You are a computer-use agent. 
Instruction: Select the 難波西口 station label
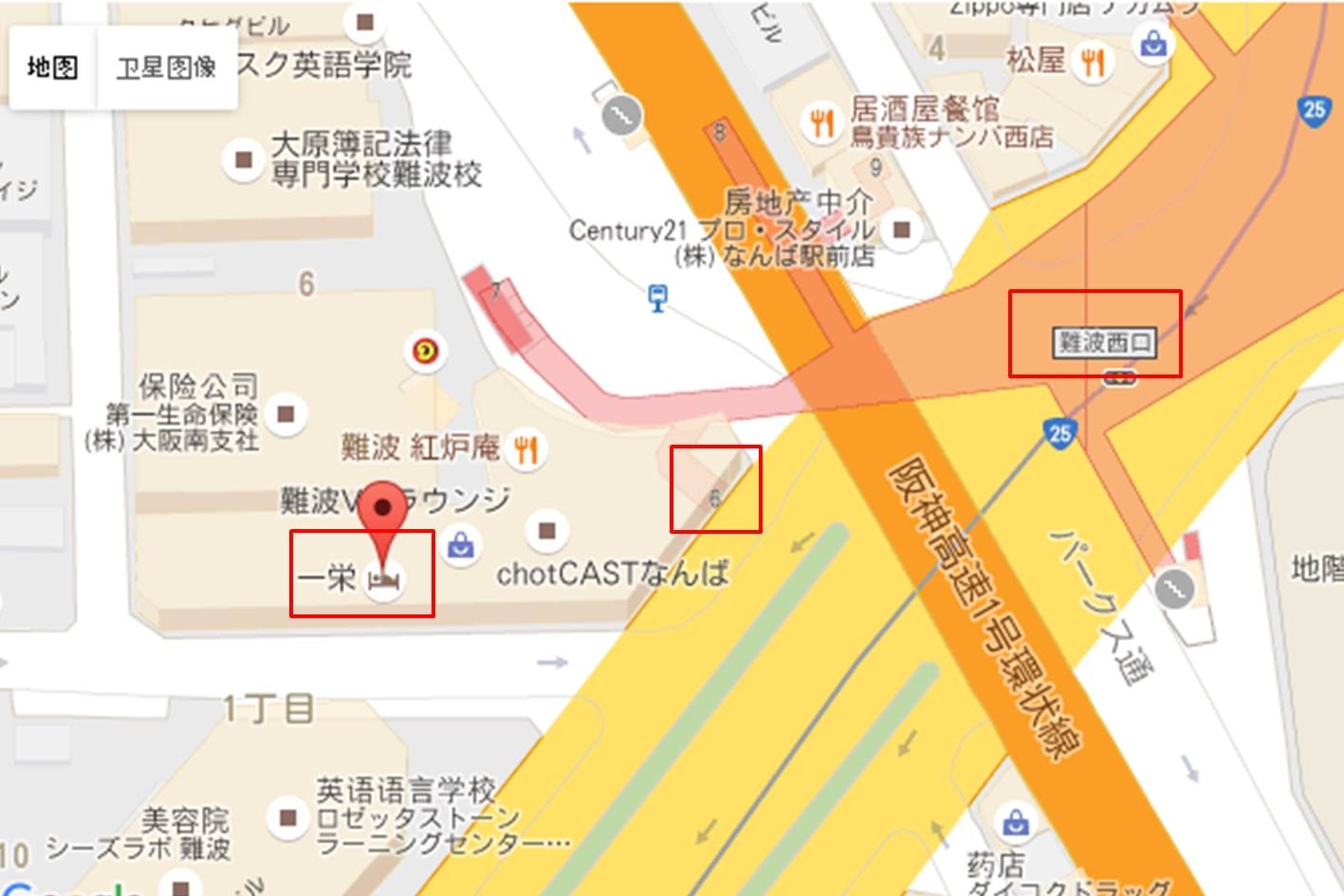(x=1105, y=342)
